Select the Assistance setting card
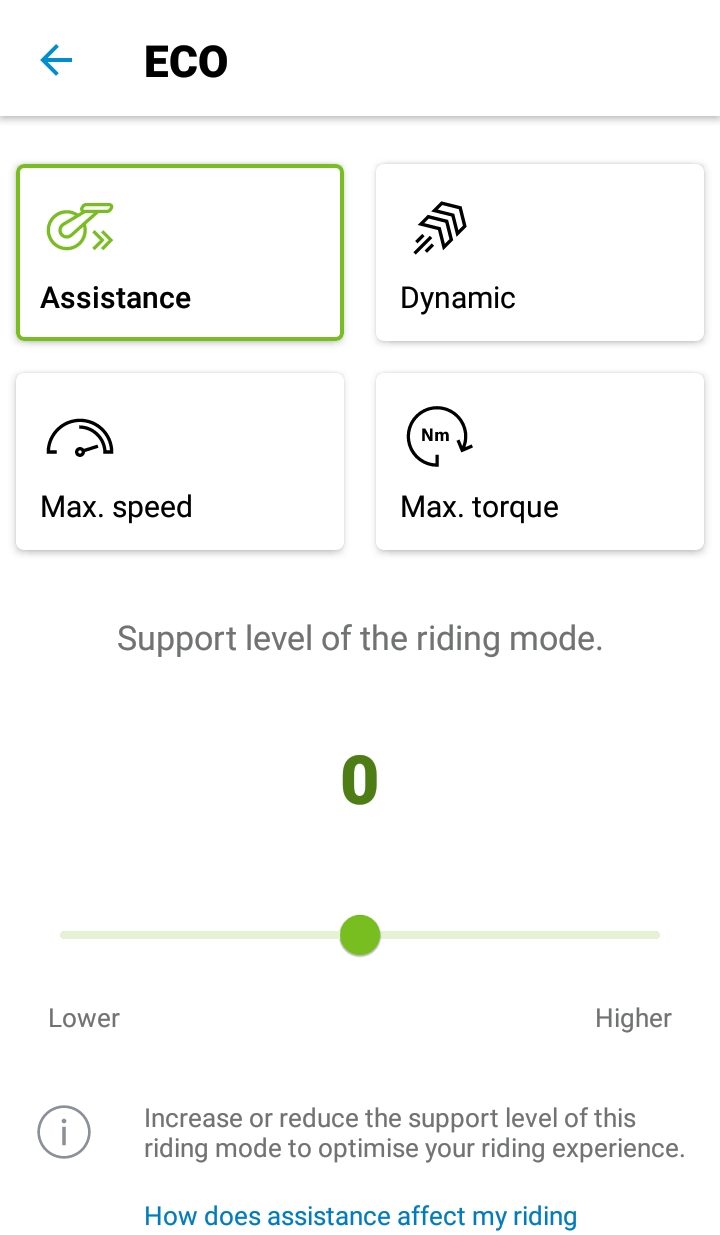This screenshot has height=1235, width=720. [180, 253]
